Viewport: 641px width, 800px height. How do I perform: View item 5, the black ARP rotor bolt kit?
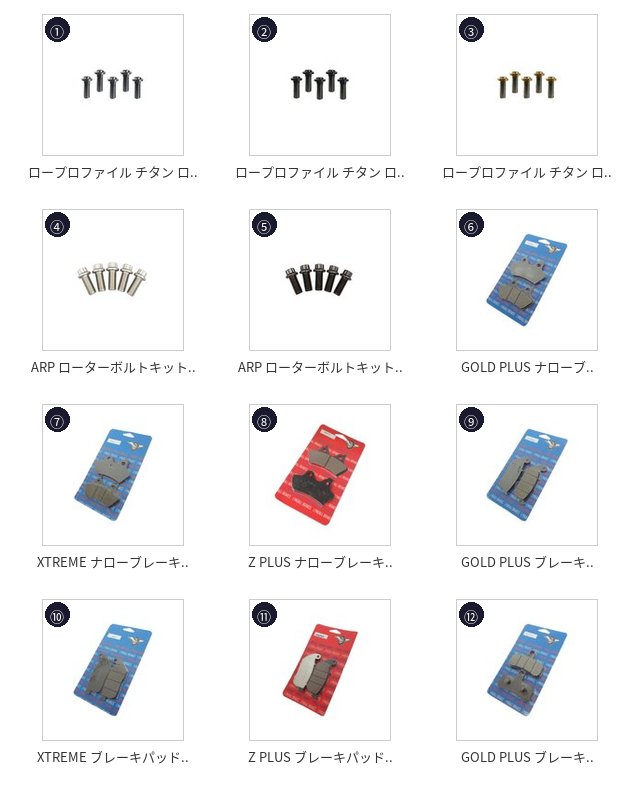pyautogui.click(x=320, y=280)
